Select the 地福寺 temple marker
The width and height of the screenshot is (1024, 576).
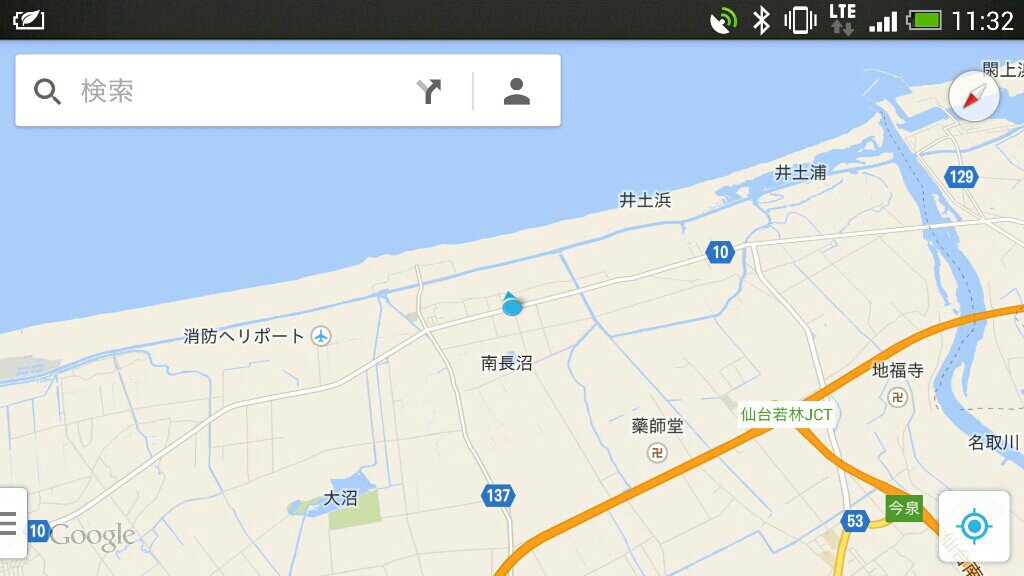click(x=898, y=396)
